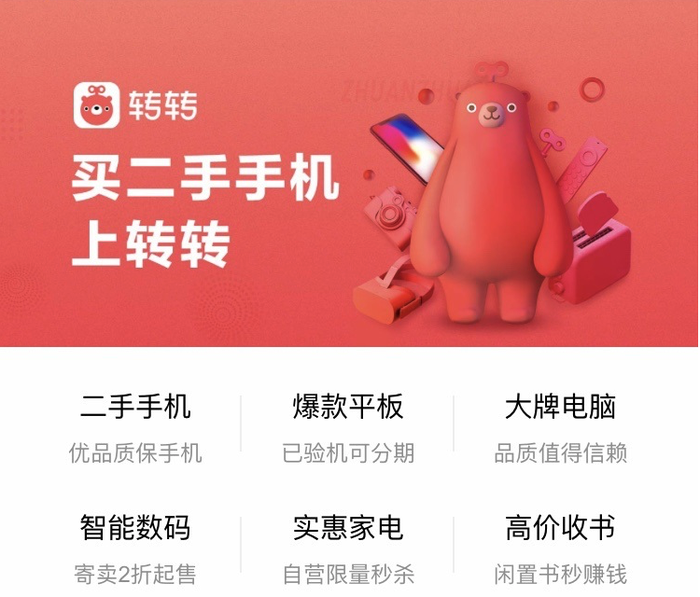Select the 爆款平板 category
Viewport: 700px width, 597px height.
[x=348, y=425]
